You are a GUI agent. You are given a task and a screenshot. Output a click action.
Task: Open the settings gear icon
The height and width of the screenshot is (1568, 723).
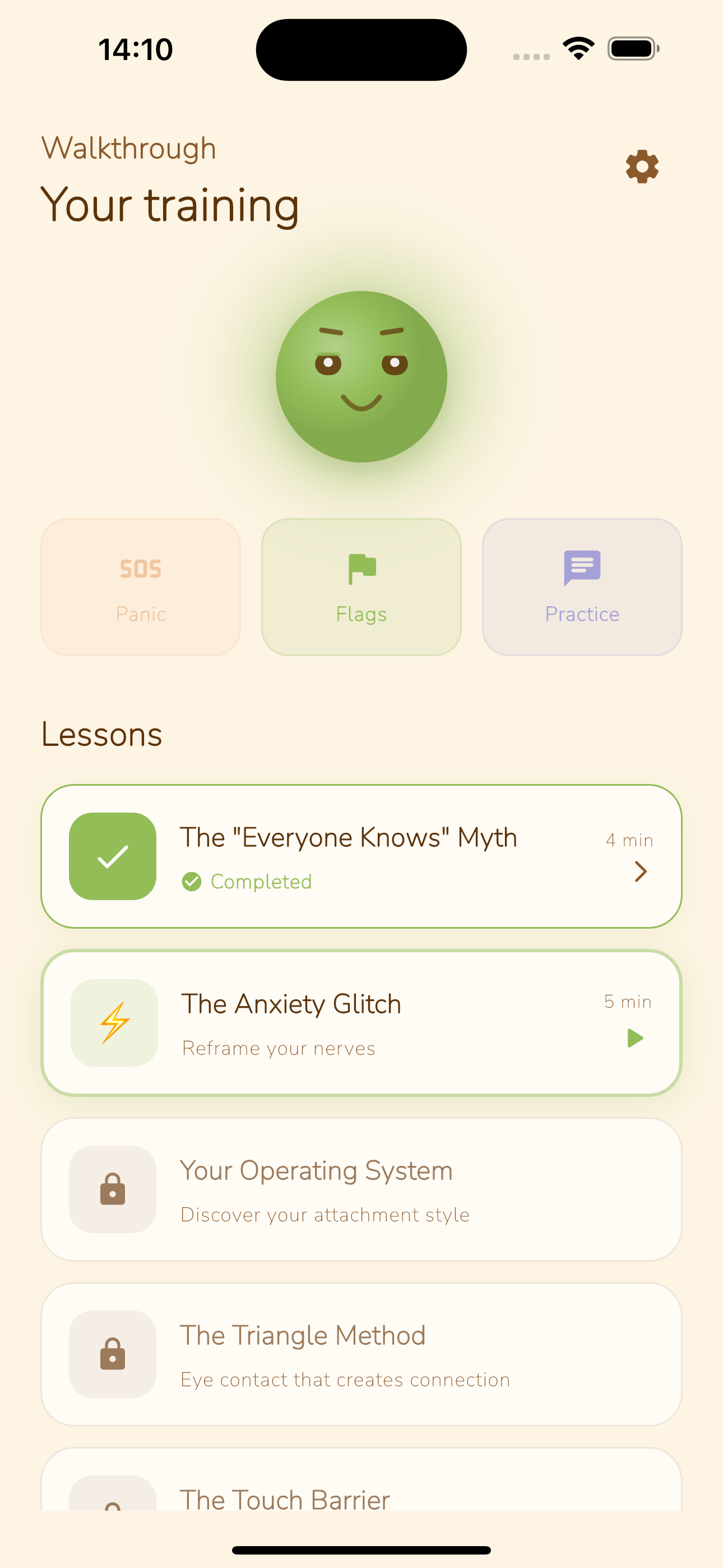pos(641,165)
